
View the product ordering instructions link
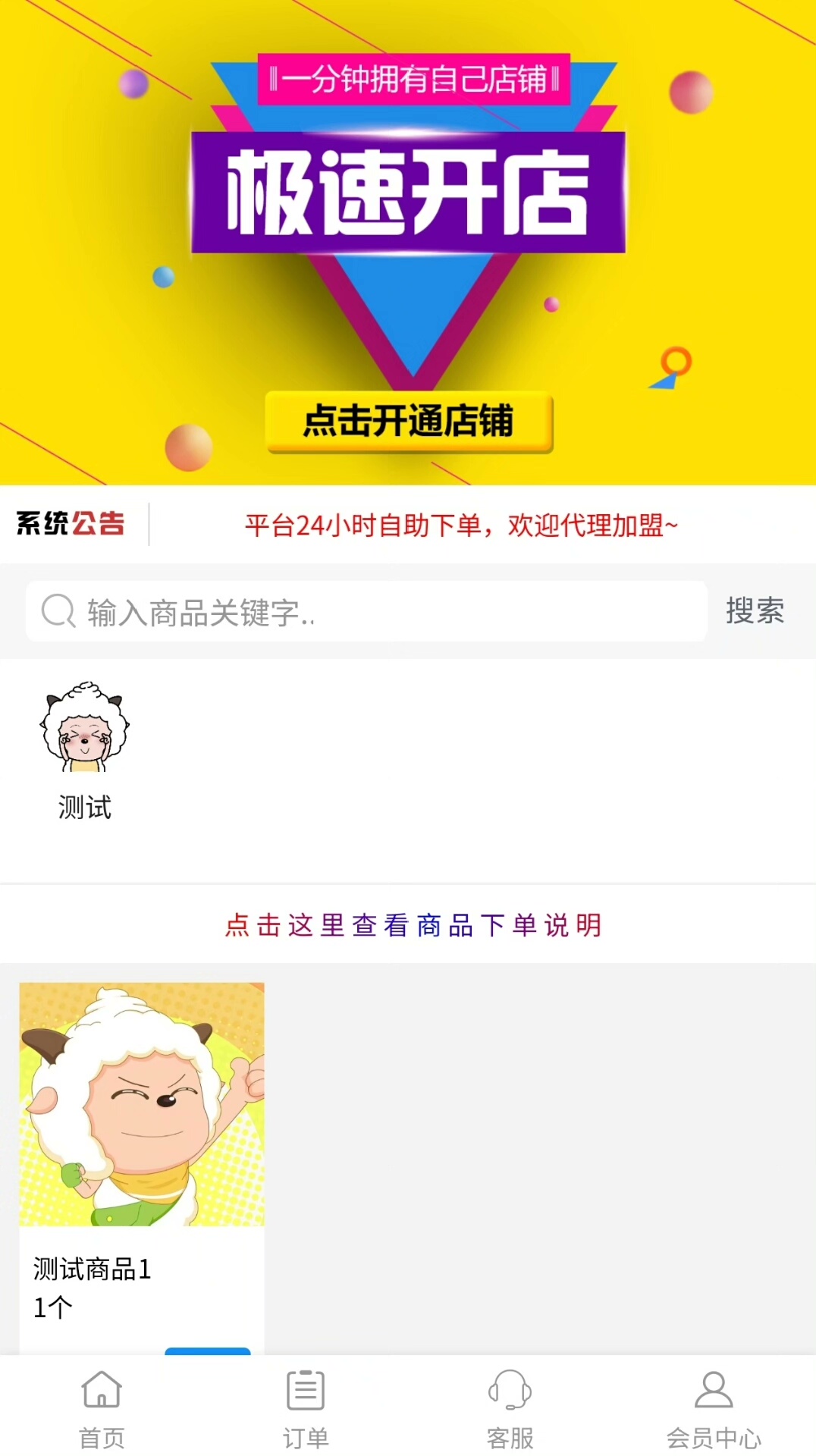point(413,925)
